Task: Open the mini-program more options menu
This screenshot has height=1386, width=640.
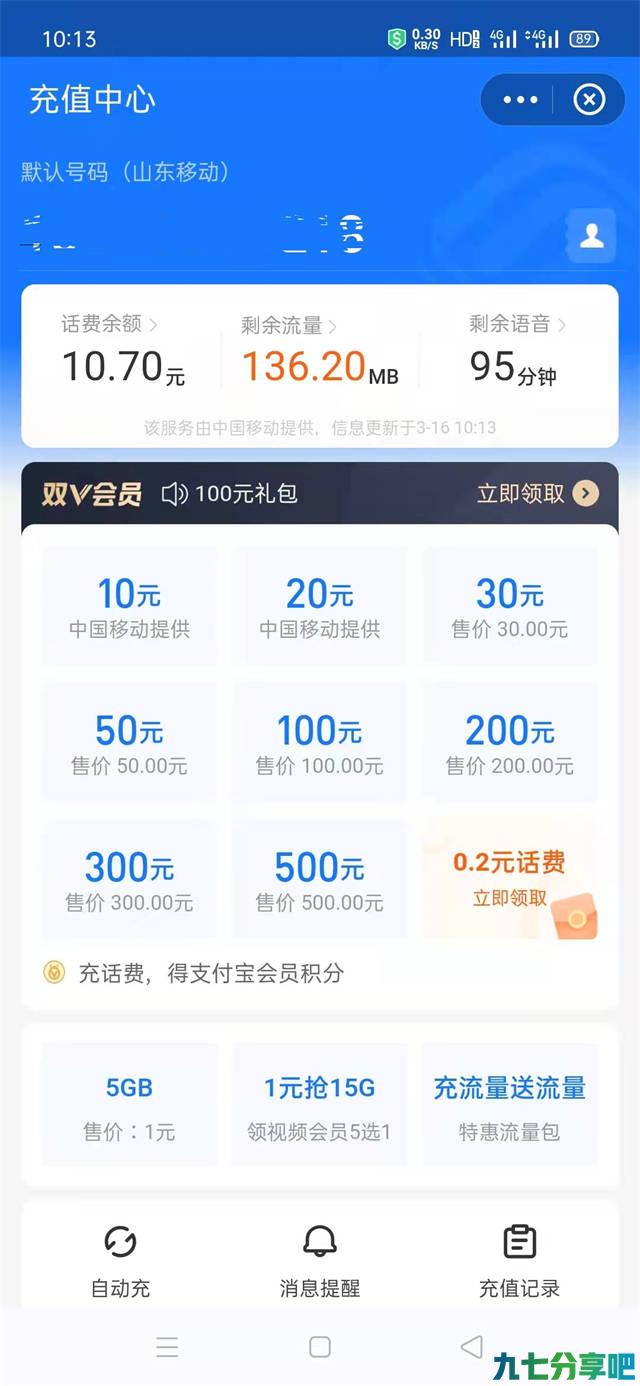Action: [521, 99]
